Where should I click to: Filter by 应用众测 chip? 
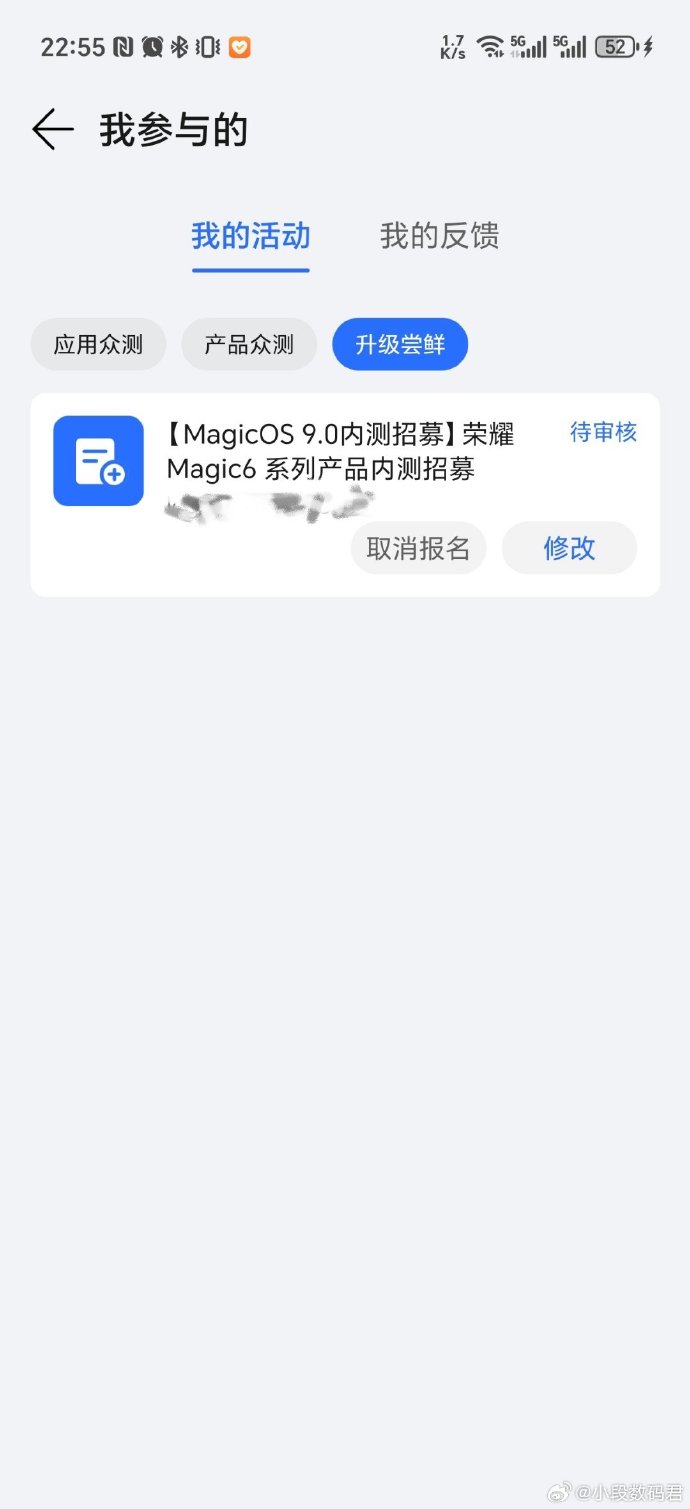click(x=98, y=345)
